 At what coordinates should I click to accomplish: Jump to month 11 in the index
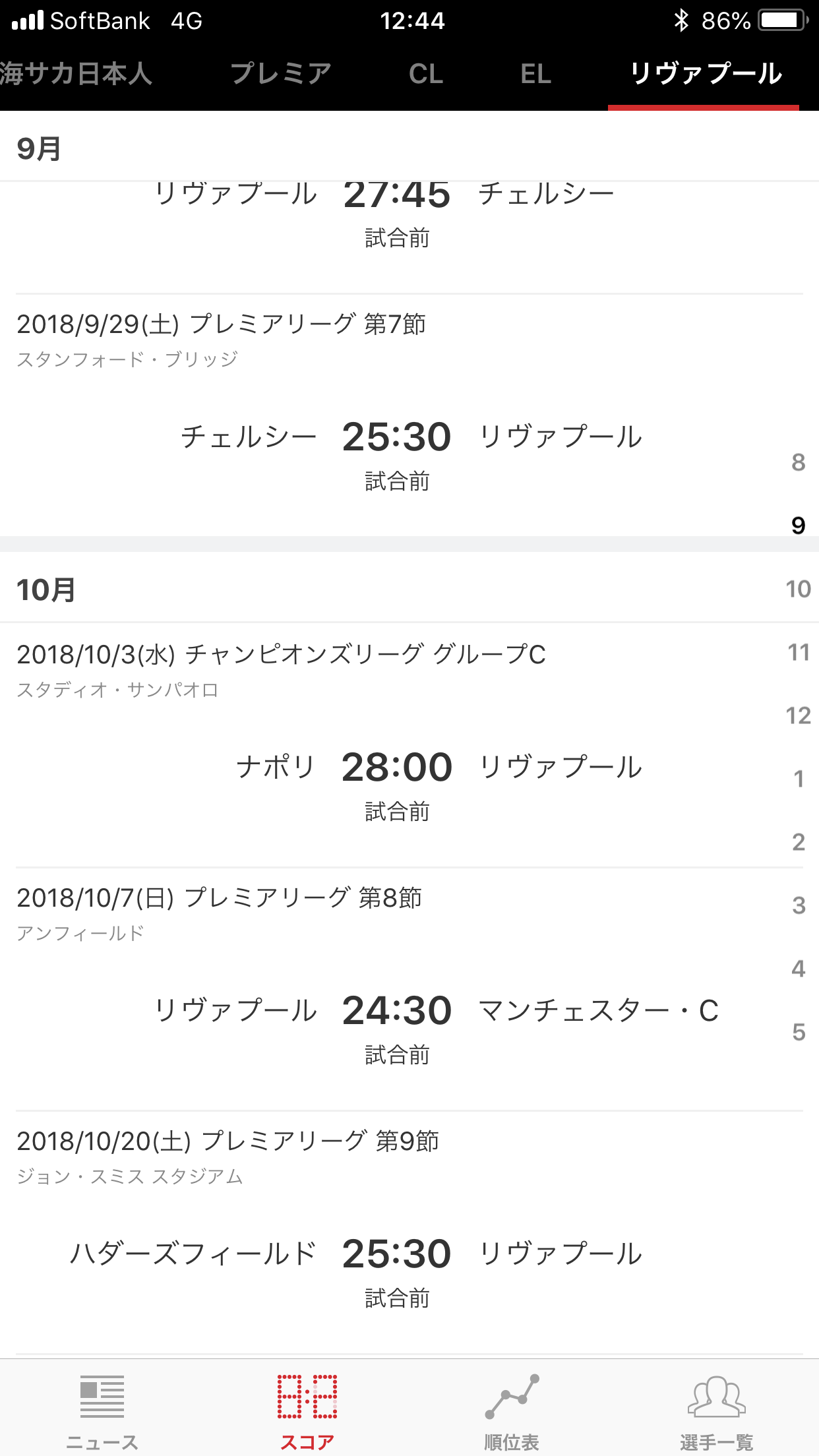click(798, 652)
